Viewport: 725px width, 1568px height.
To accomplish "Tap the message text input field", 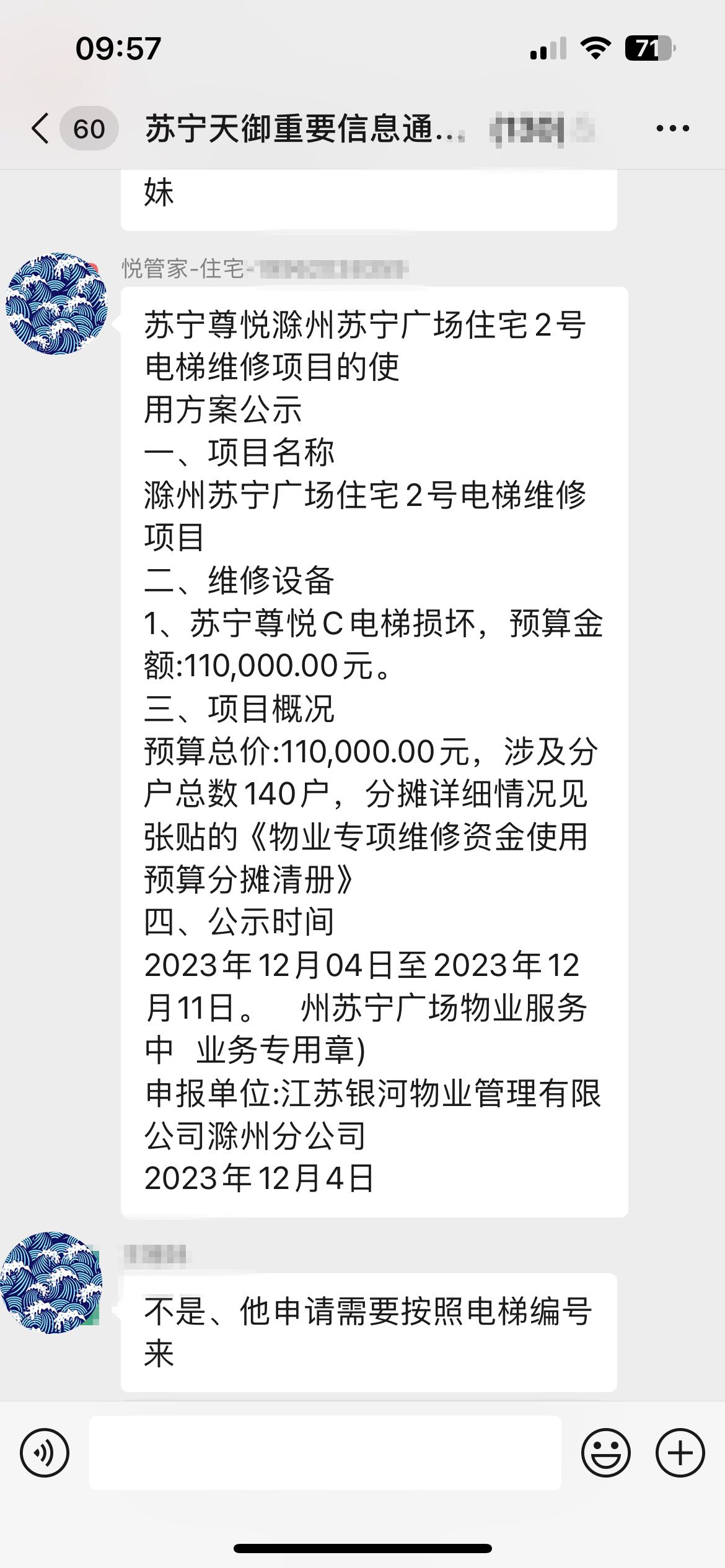I will point(325,1453).
